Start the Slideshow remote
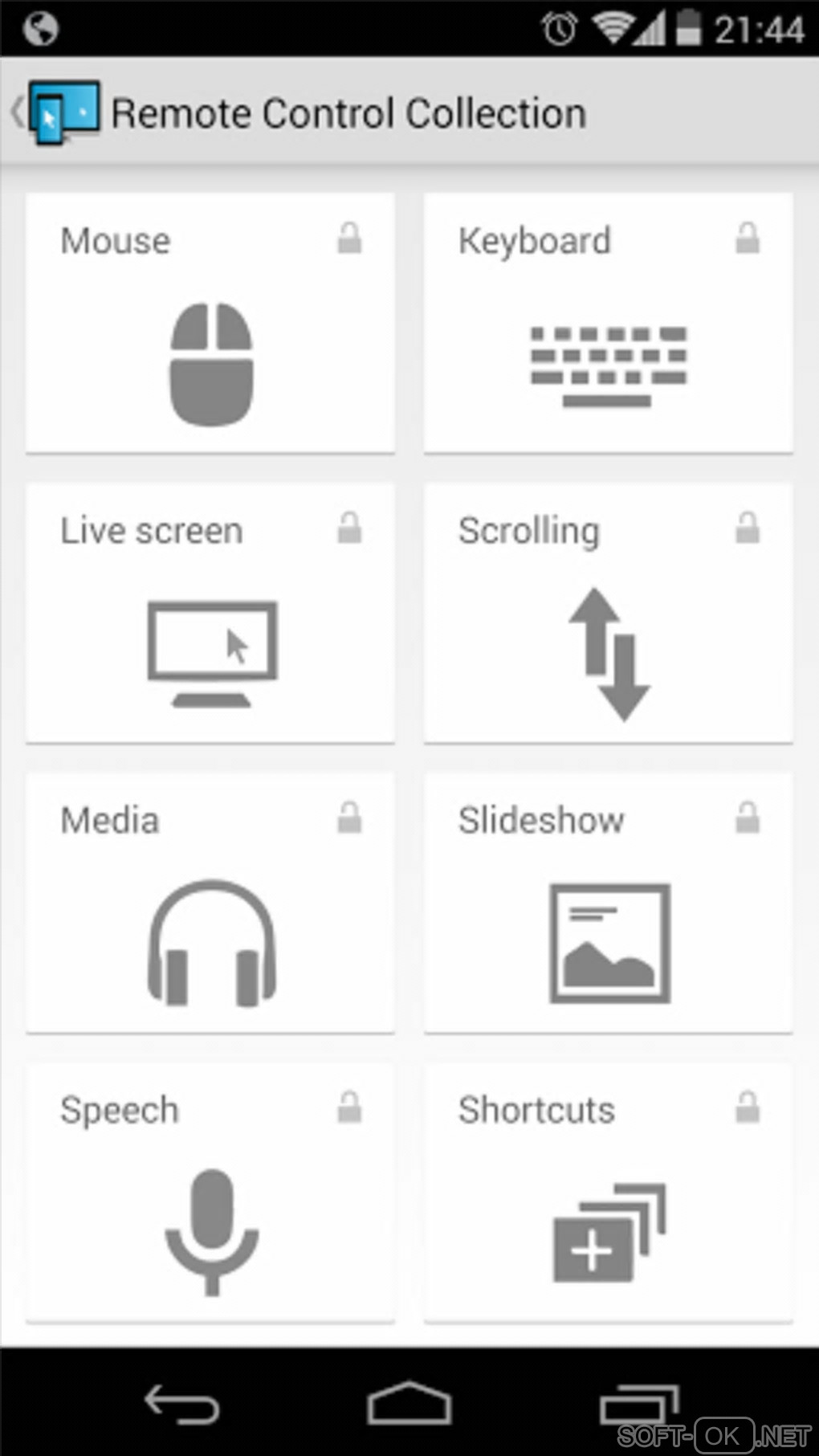Image resolution: width=819 pixels, height=1456 pixels. [x=608, y=903]
